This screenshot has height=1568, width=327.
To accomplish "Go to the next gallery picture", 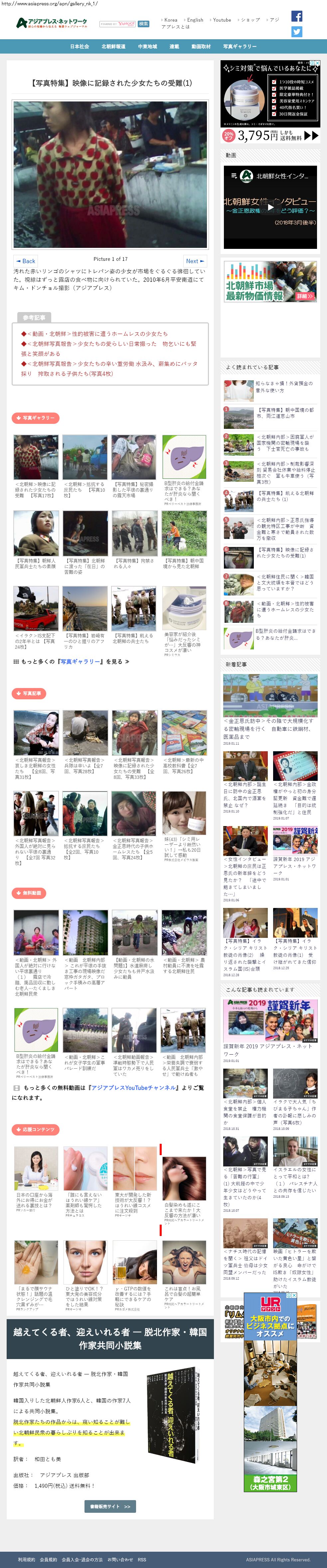I will coord(194,261).
